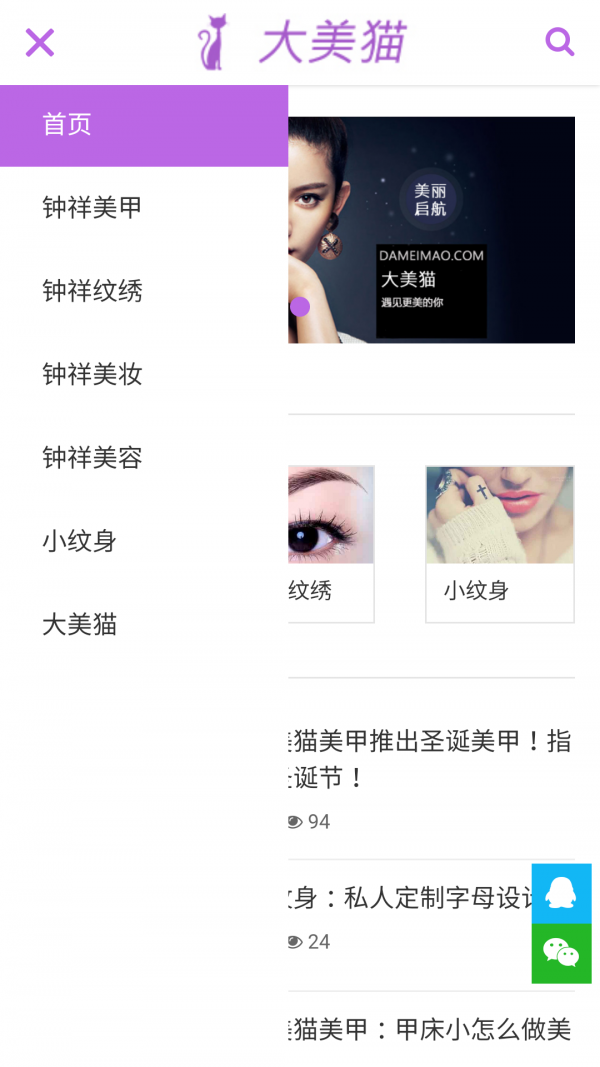The height and width of the screenshot is (1067, 600).
Task: Open the 小纹身 category card with lips photo
Action: tap(499, 544)
